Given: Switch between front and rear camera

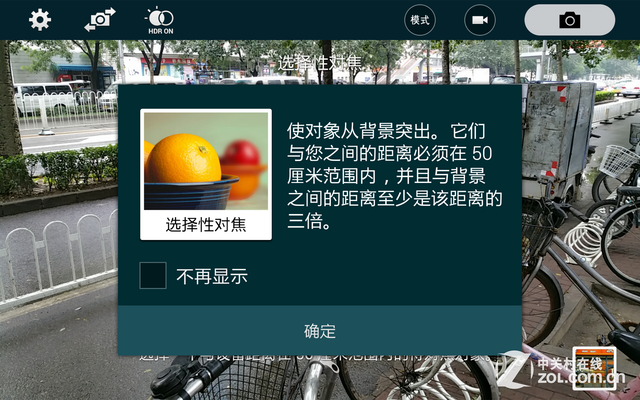Looking at the screenshot, I should pyautogui.click(x=100, y=19).
